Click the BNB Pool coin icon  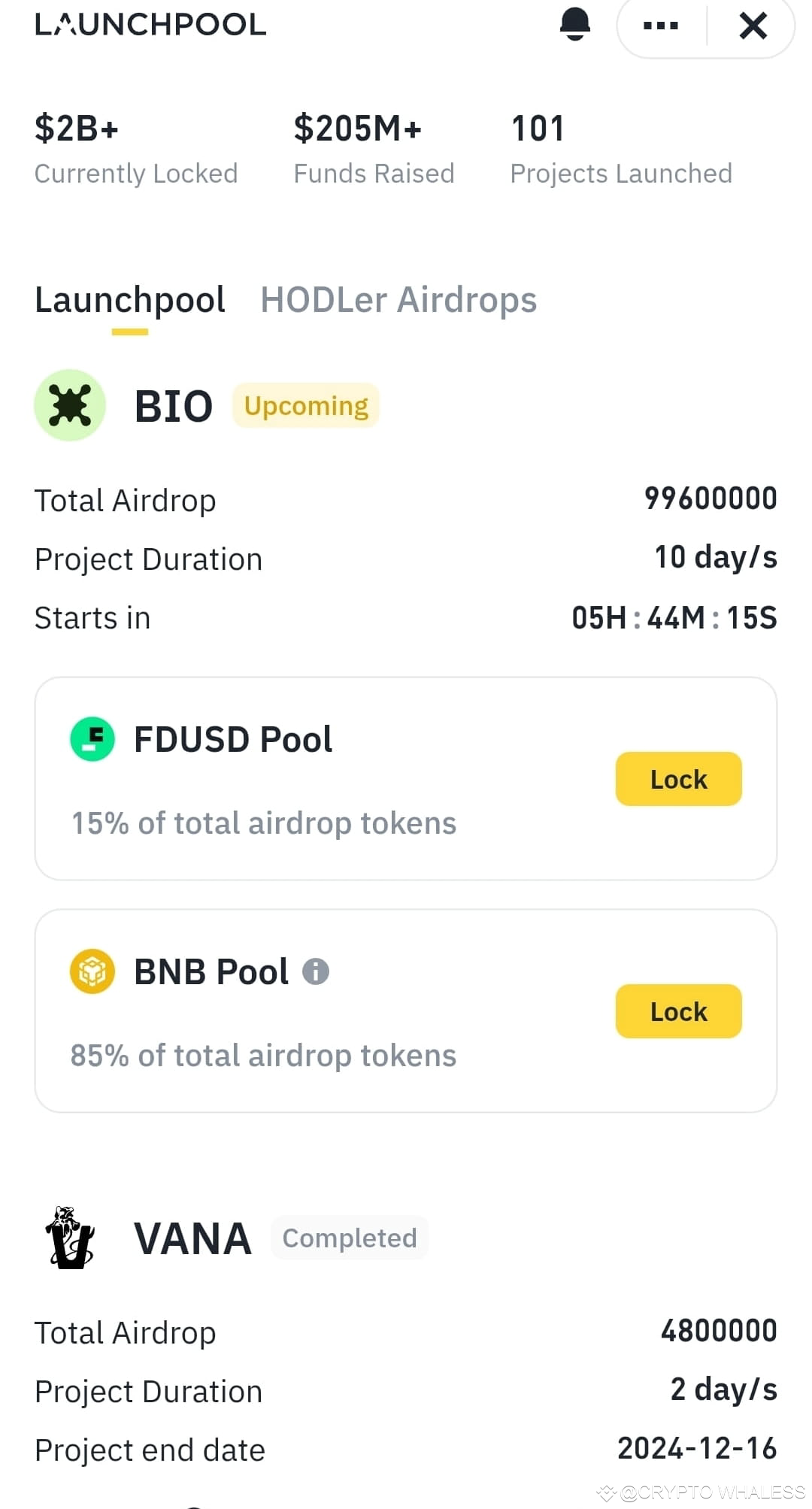tap(92, 971)
